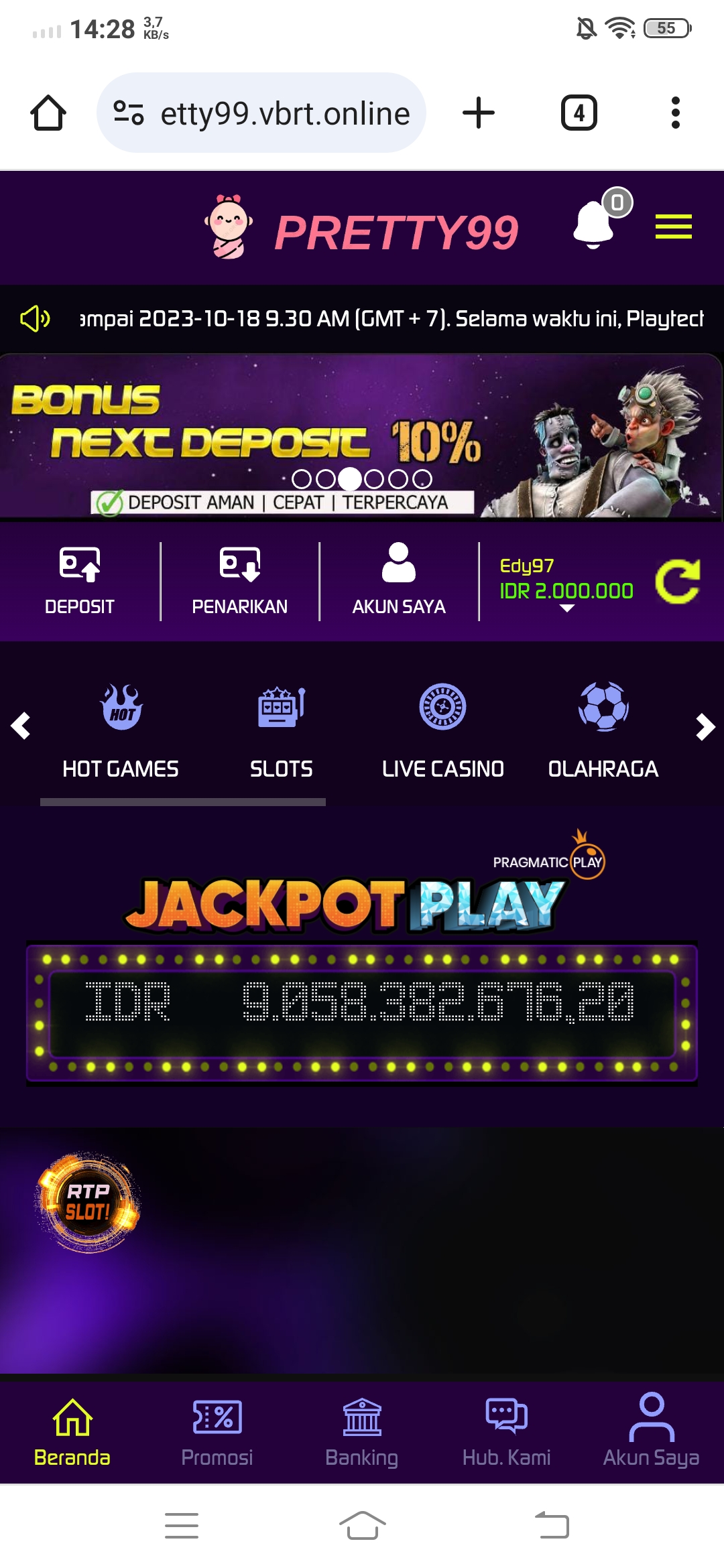Select the Olahraga category

[603, 730]
